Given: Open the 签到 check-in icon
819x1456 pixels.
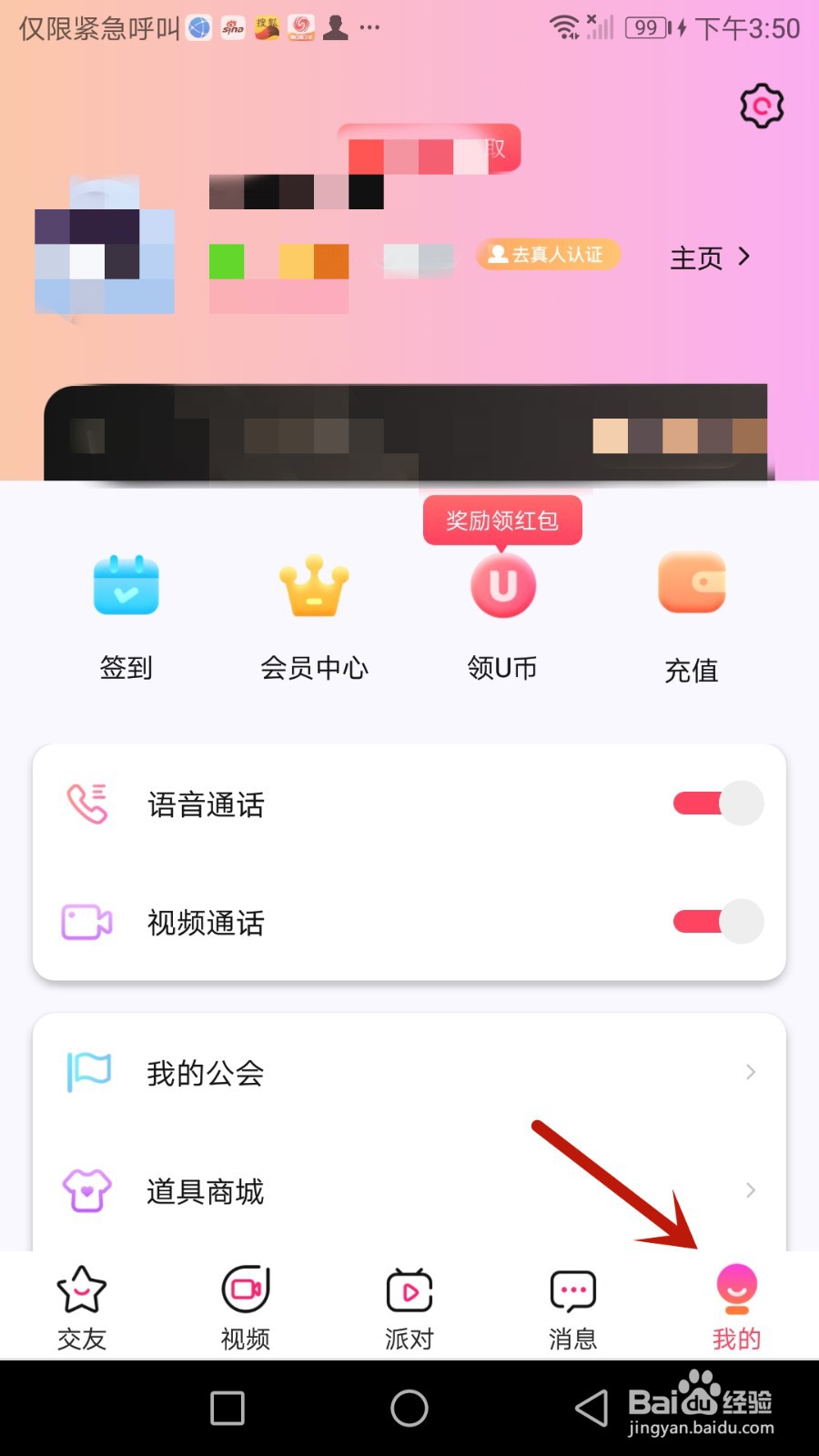Looking at the screenshot, I should click(x=126, y=585).
